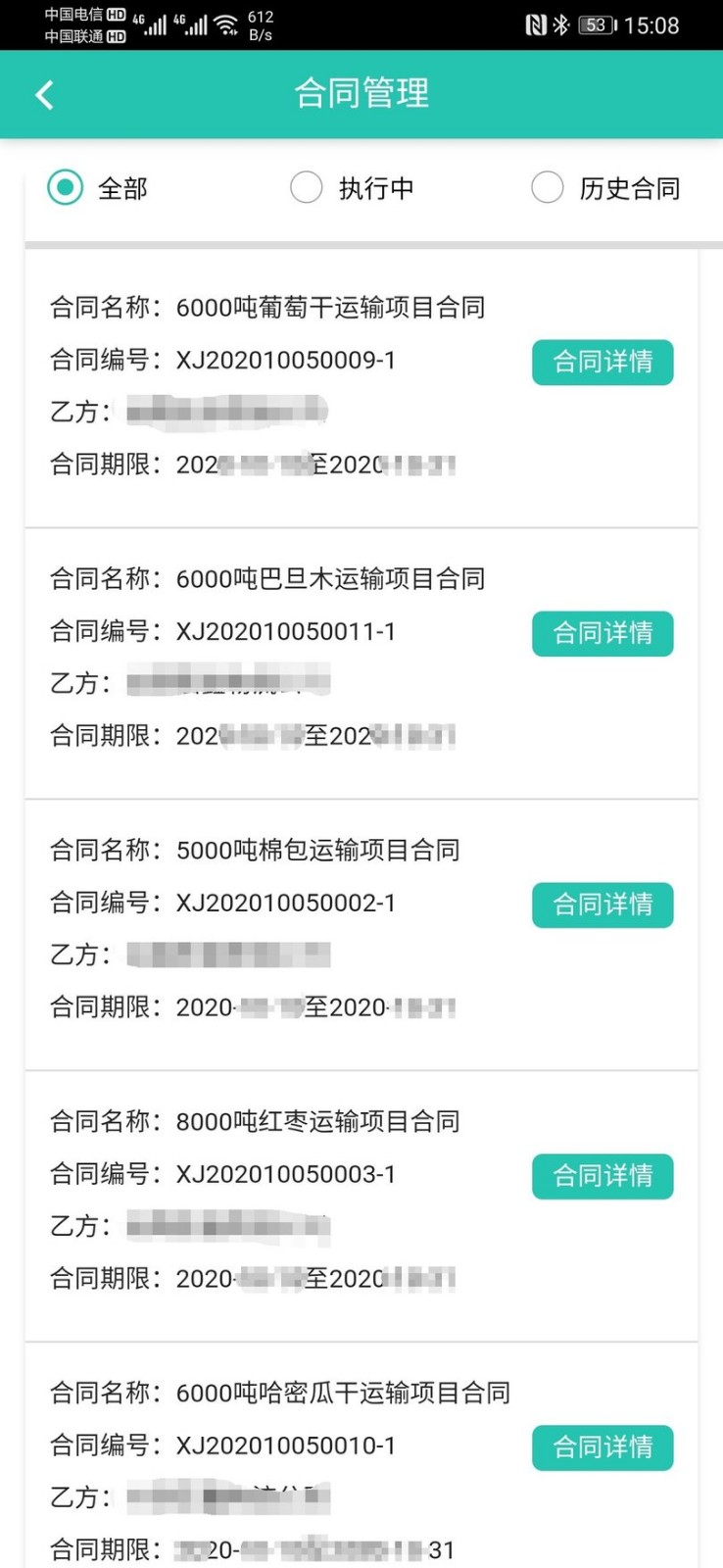
Task: Open 合同详情 for 6000吨葡萄干运输项目合同
Action: click(602, 363)
